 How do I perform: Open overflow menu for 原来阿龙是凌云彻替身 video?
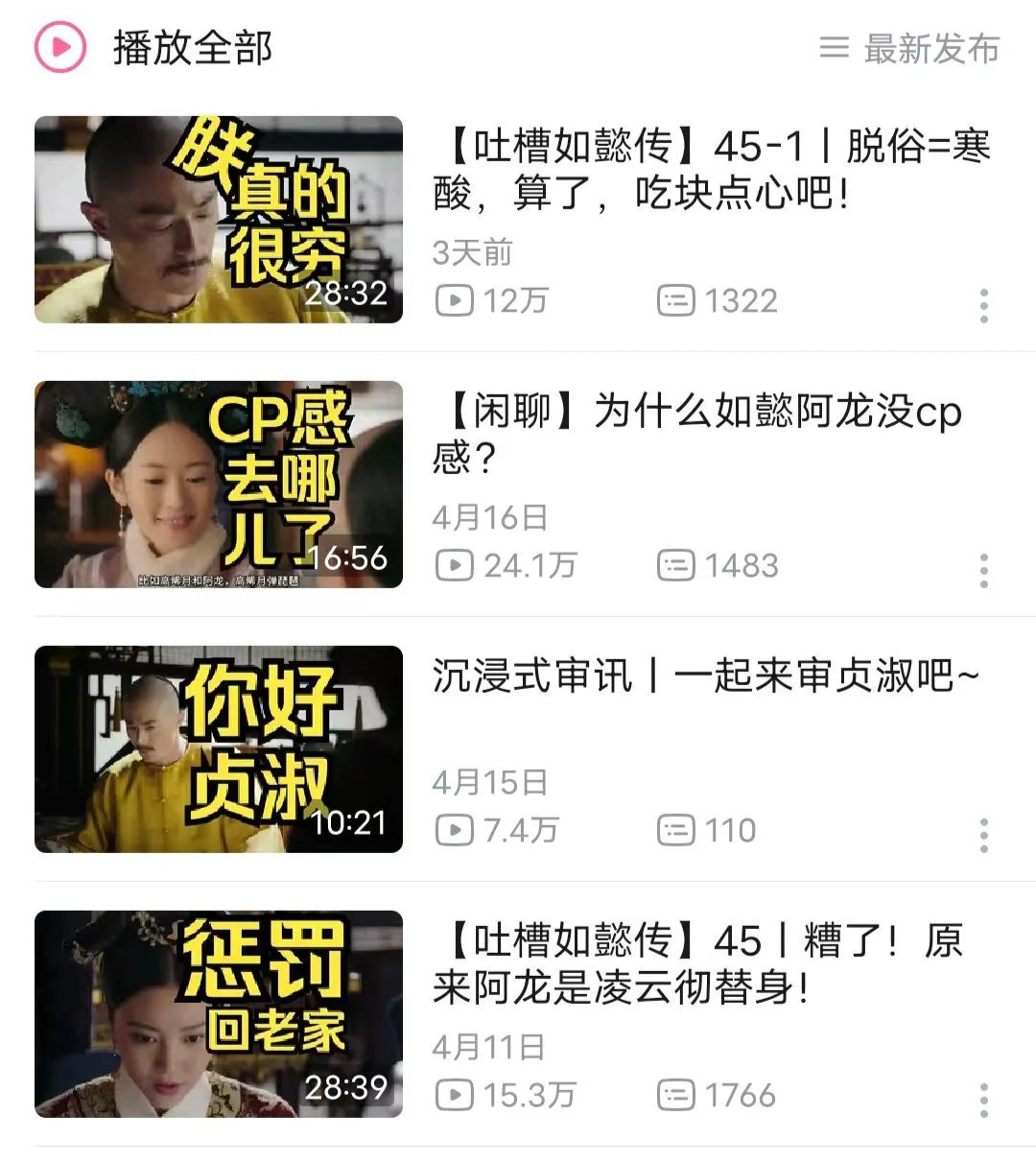tap(983, 1100)
